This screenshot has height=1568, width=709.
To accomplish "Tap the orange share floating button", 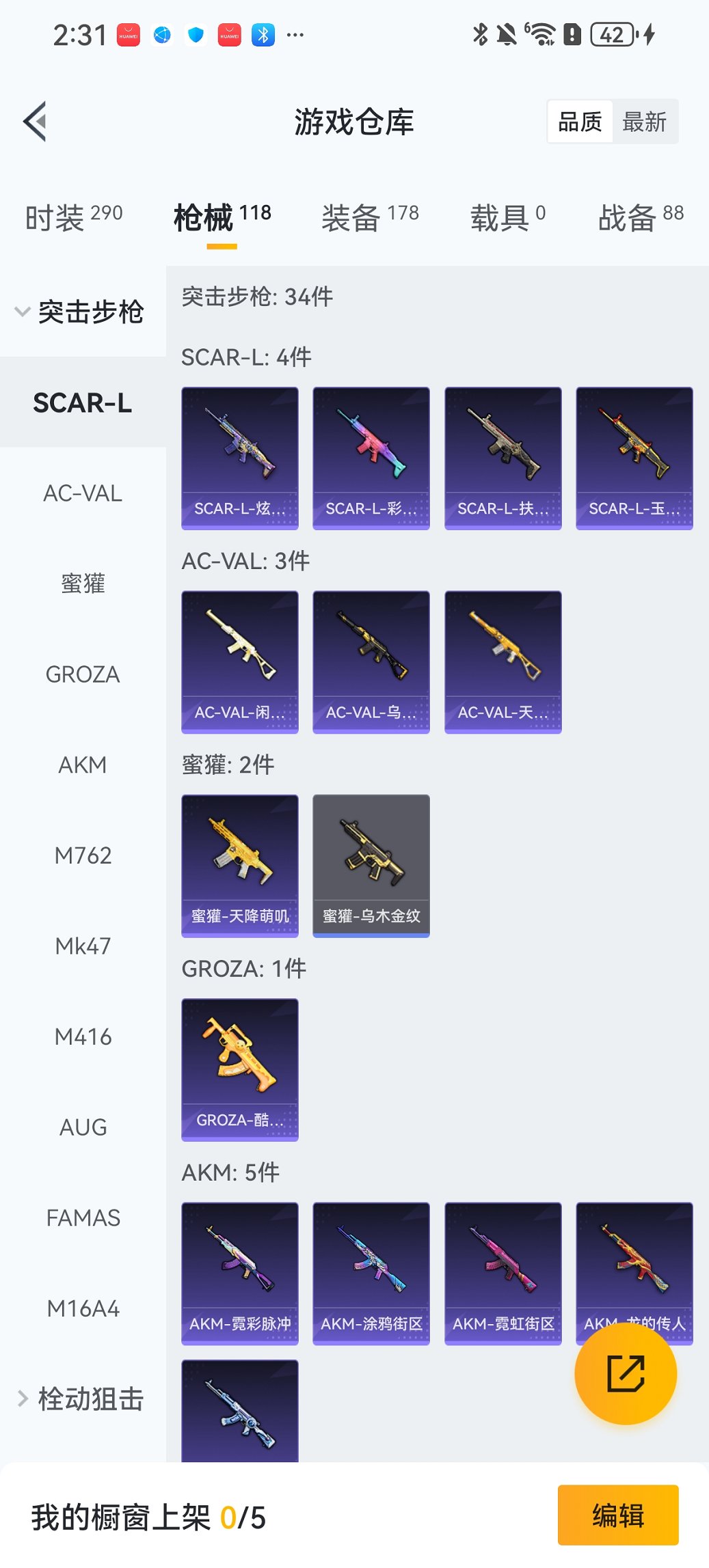I will tap(626, 1373).
